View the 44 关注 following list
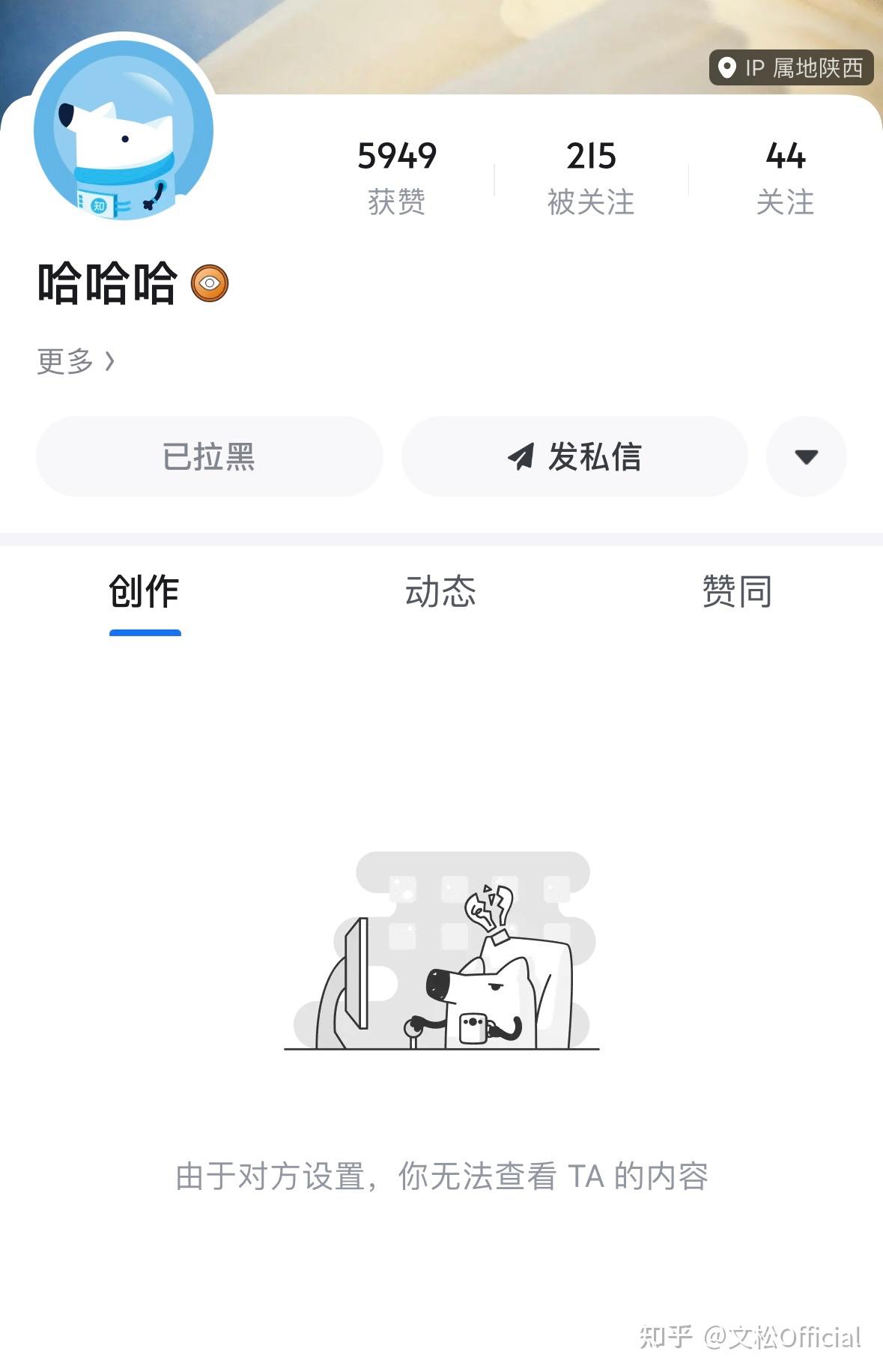 (785, 178)
